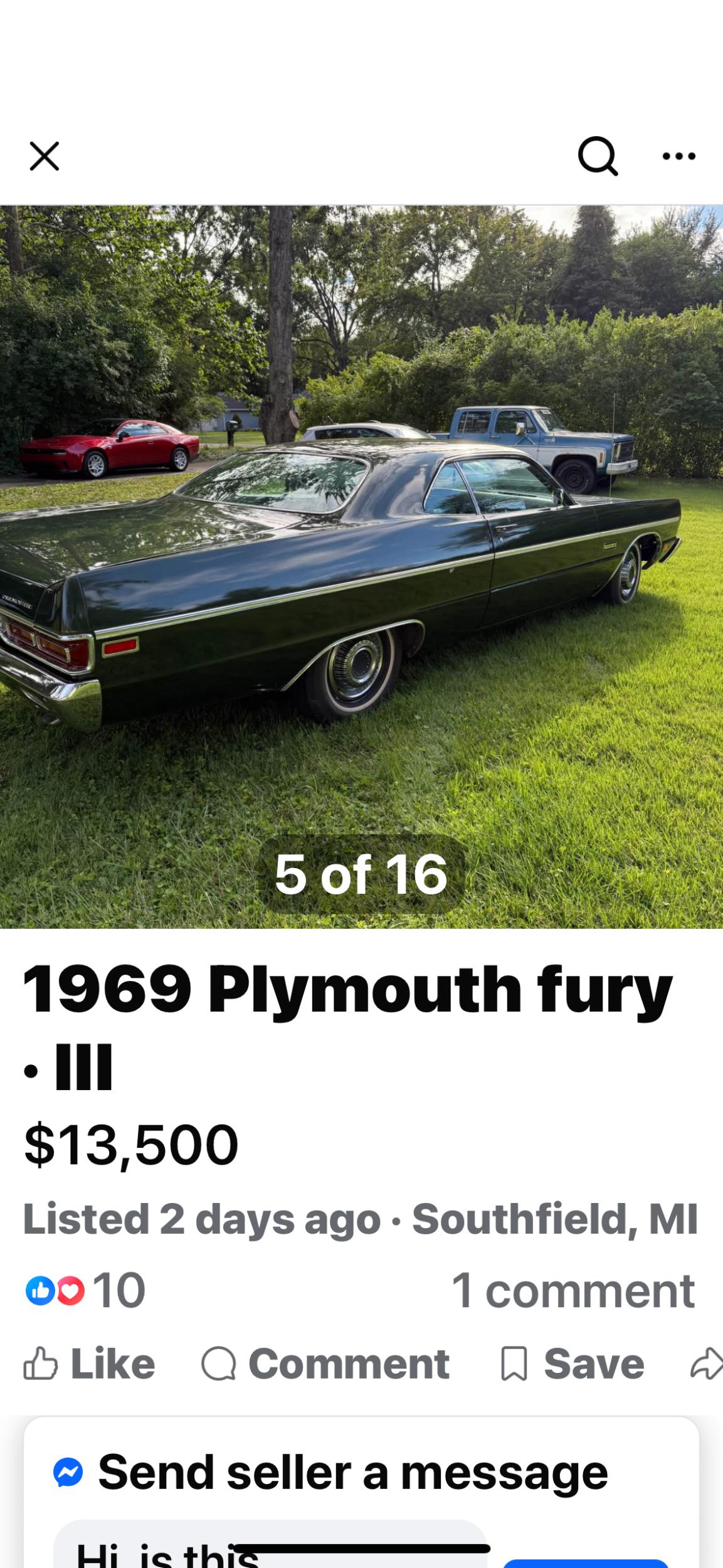Tap the Comment button
The image size is (723, 1568).
pyautogui.click(x=325, y=1364)
